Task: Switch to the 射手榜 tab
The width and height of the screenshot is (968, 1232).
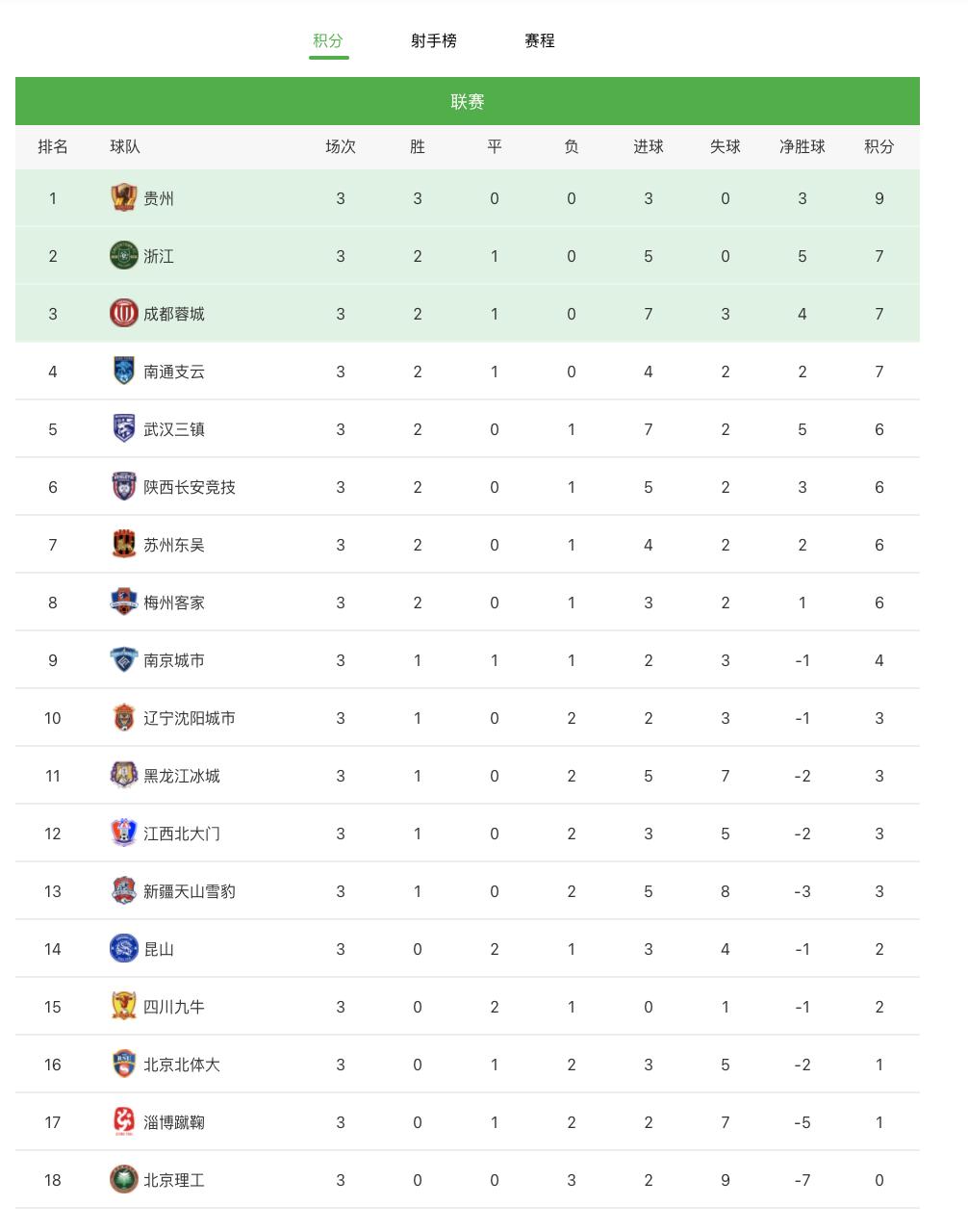Action: pyautogui.click(x=433, y=40)
